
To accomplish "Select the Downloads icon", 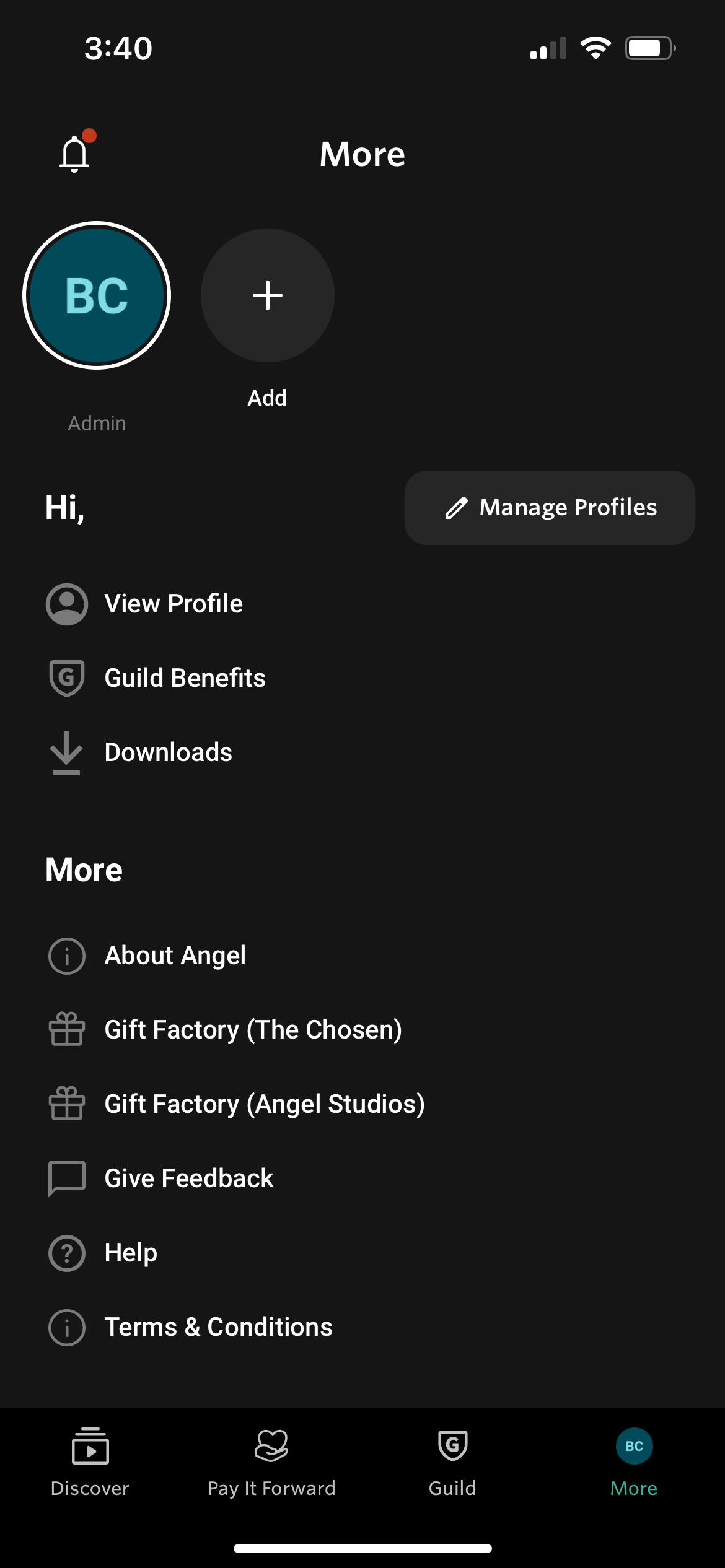I will coord(66,752).
